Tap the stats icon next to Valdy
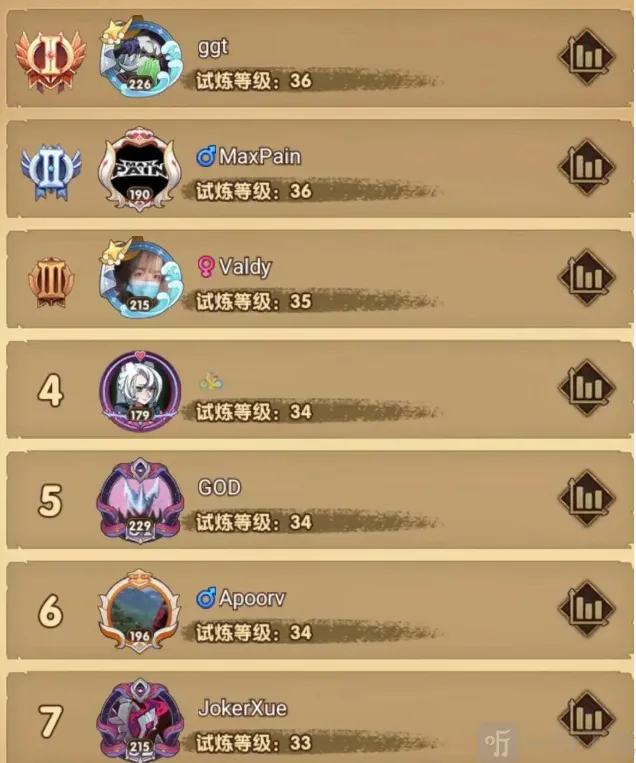636x763 pixels. (x=587, y=276)
